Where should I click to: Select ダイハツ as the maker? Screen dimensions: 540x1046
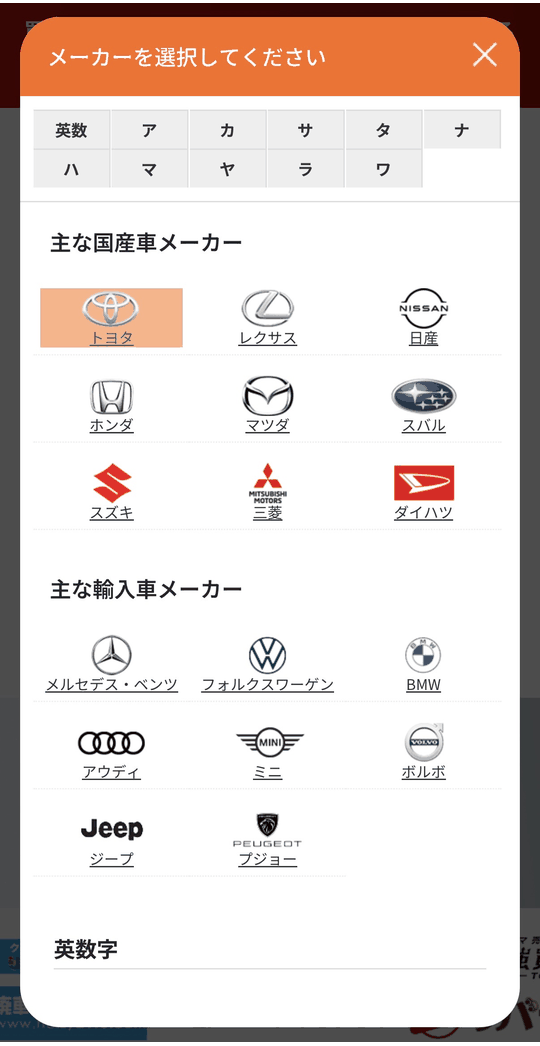pos(423,492)
